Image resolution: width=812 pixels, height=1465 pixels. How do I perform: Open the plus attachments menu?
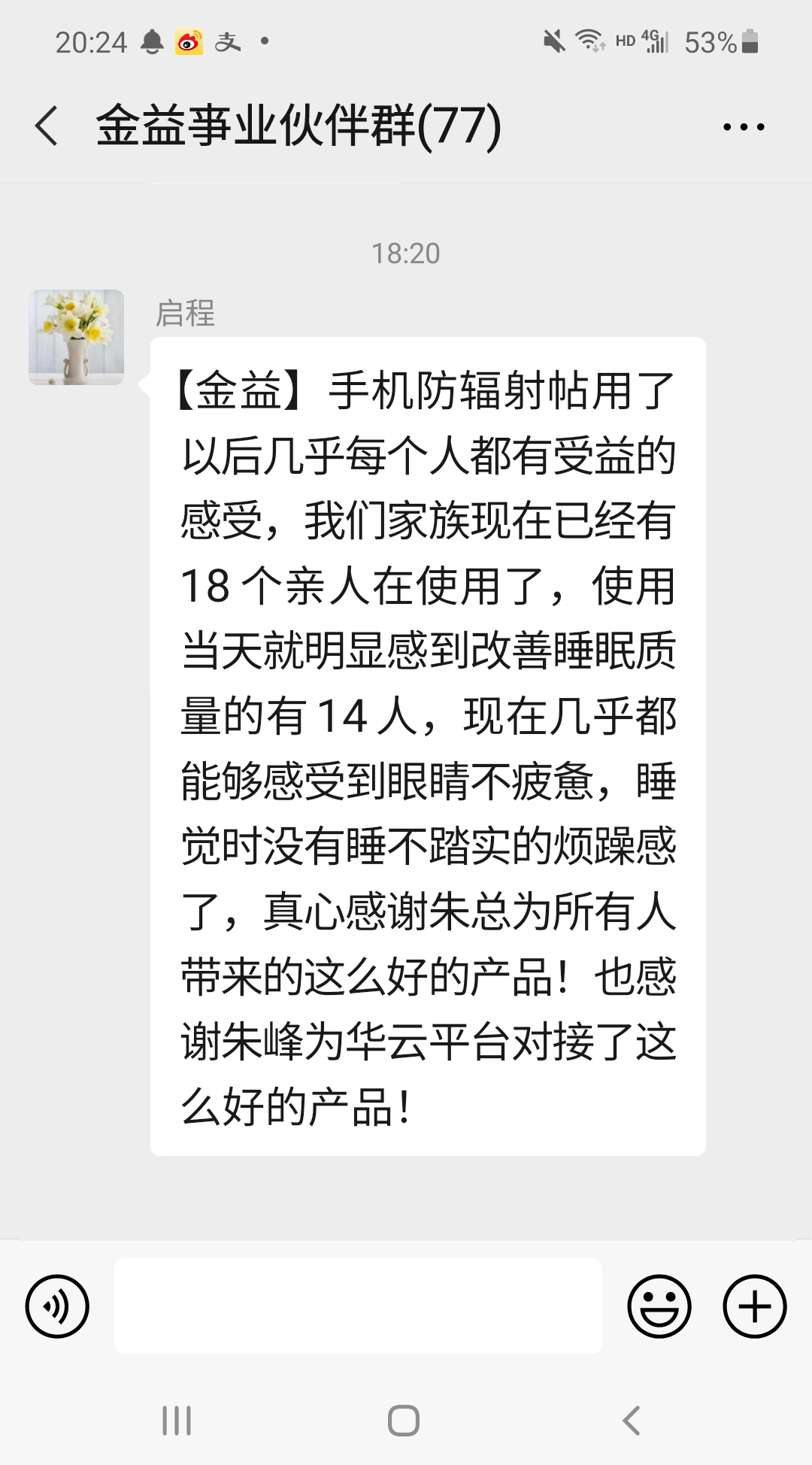[754, 1306]
